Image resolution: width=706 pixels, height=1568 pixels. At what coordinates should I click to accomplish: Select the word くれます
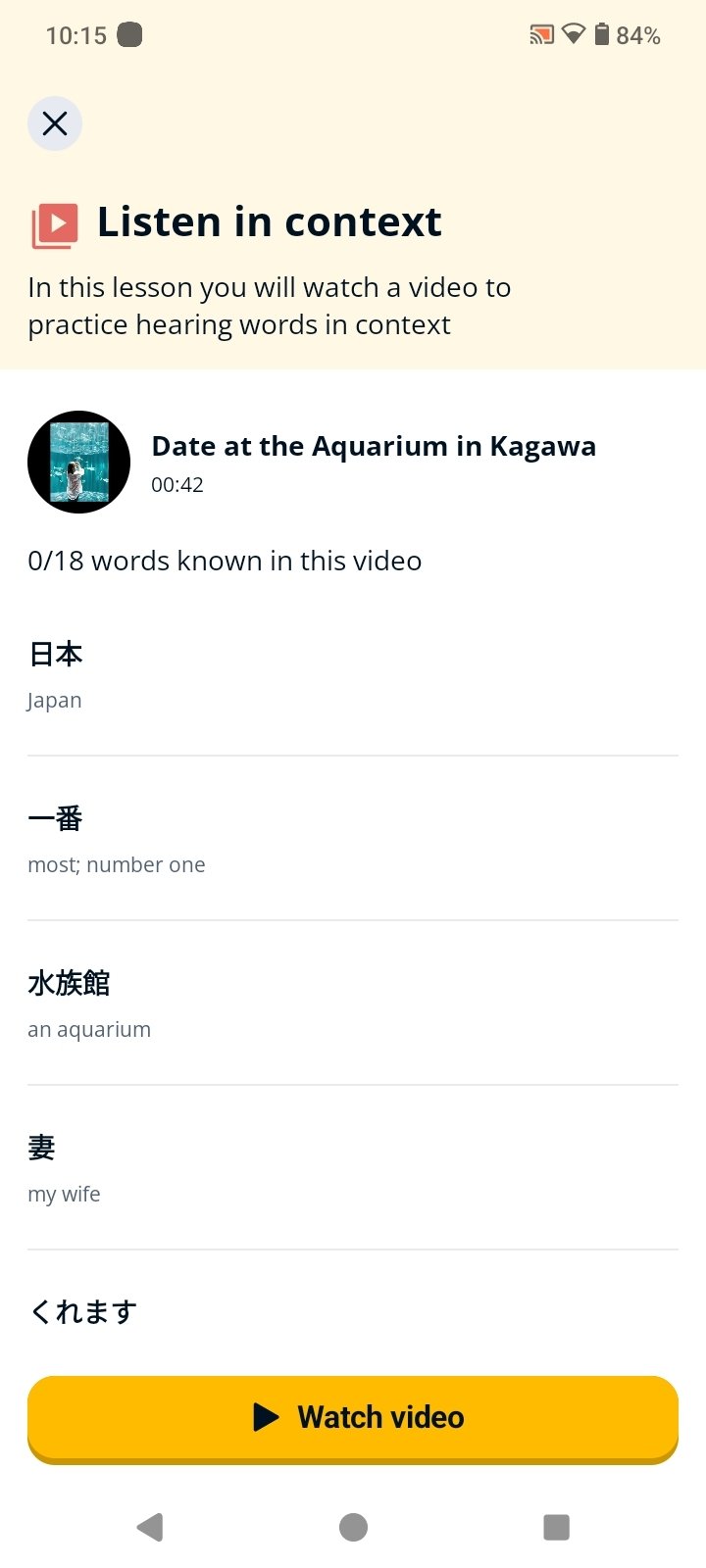pyautogui.click(x=353, y=1311)
